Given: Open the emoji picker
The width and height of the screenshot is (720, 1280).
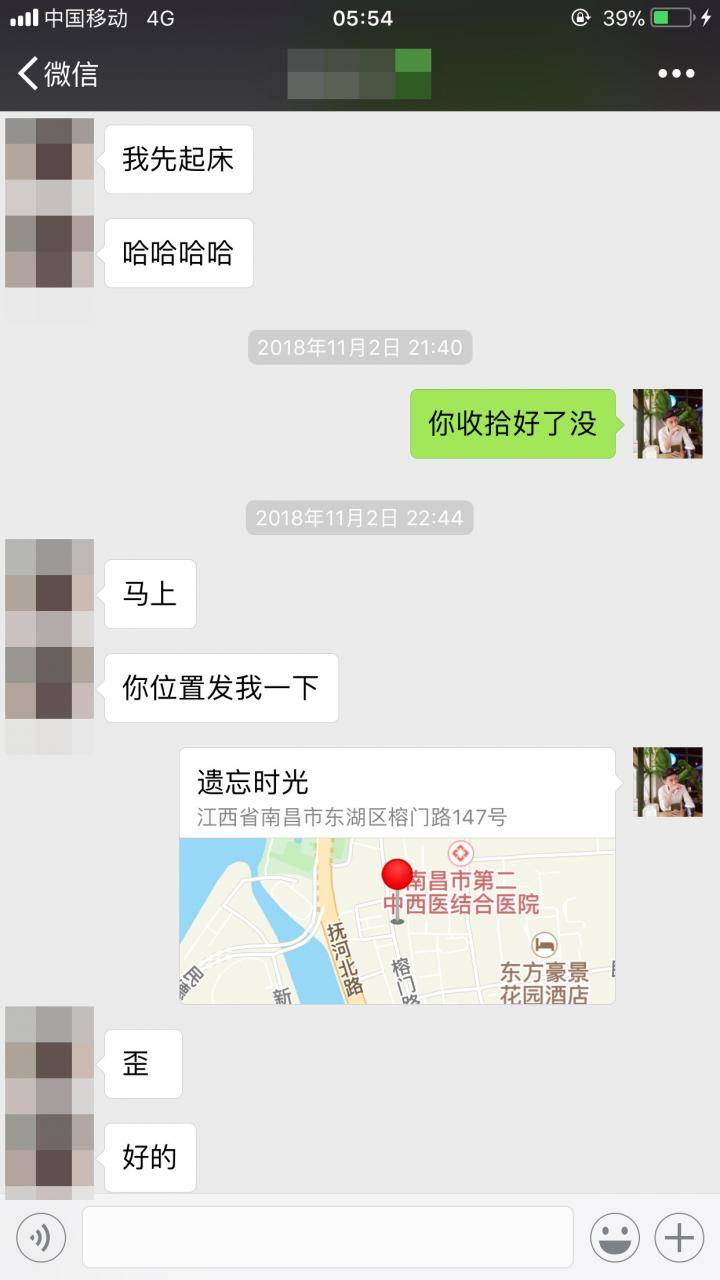Looking at the screenshot, I should [614, 1237].
